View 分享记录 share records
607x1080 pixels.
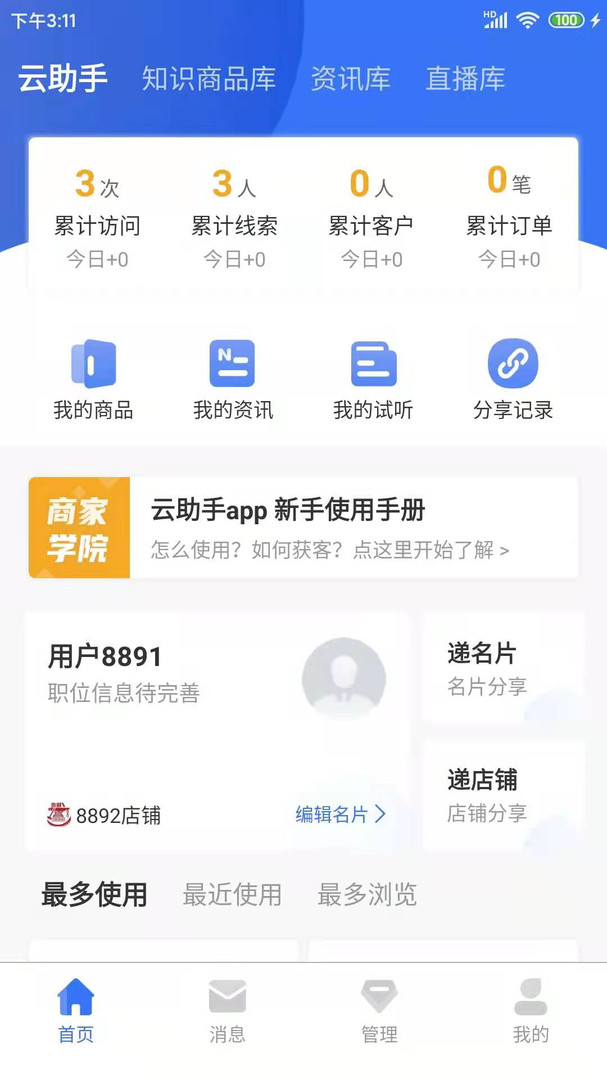513,380
